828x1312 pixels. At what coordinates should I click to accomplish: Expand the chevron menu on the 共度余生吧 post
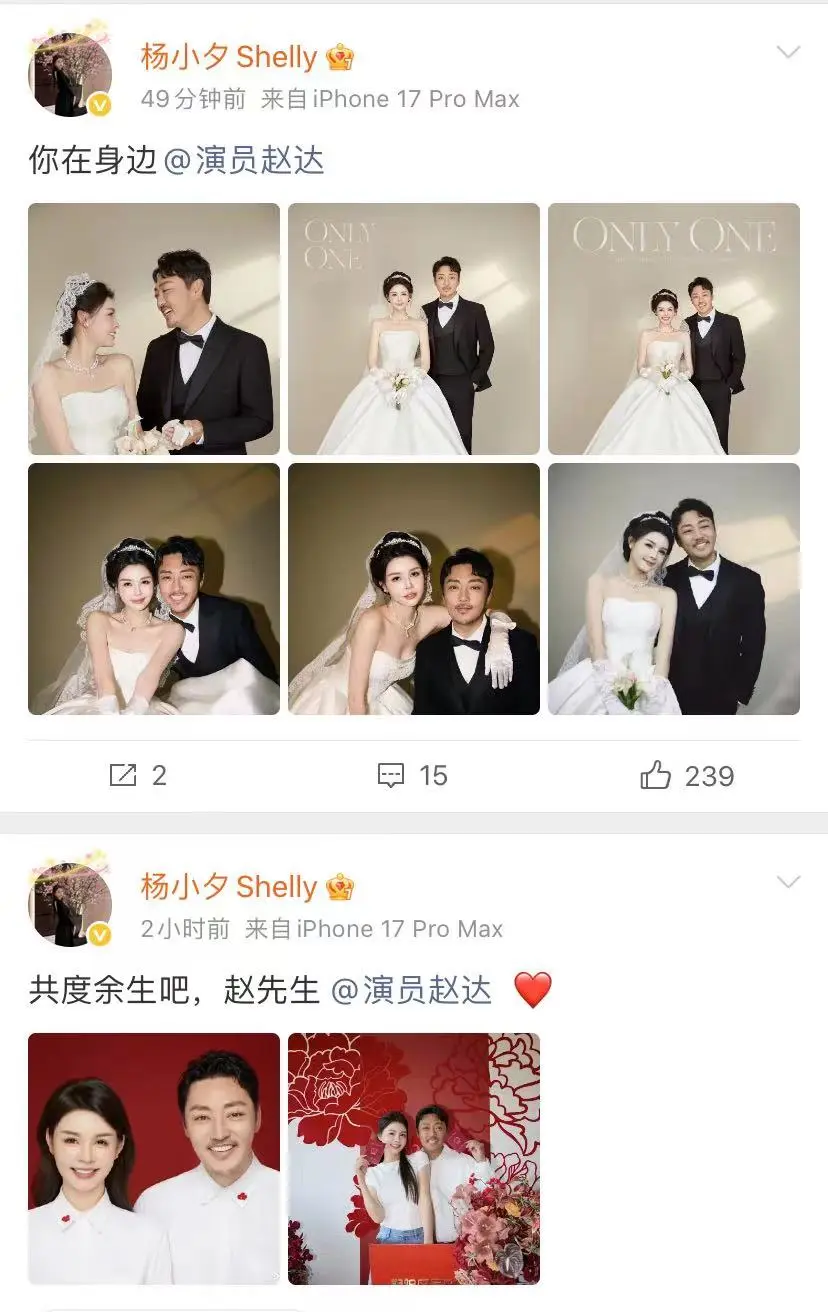tap(789, 881)
